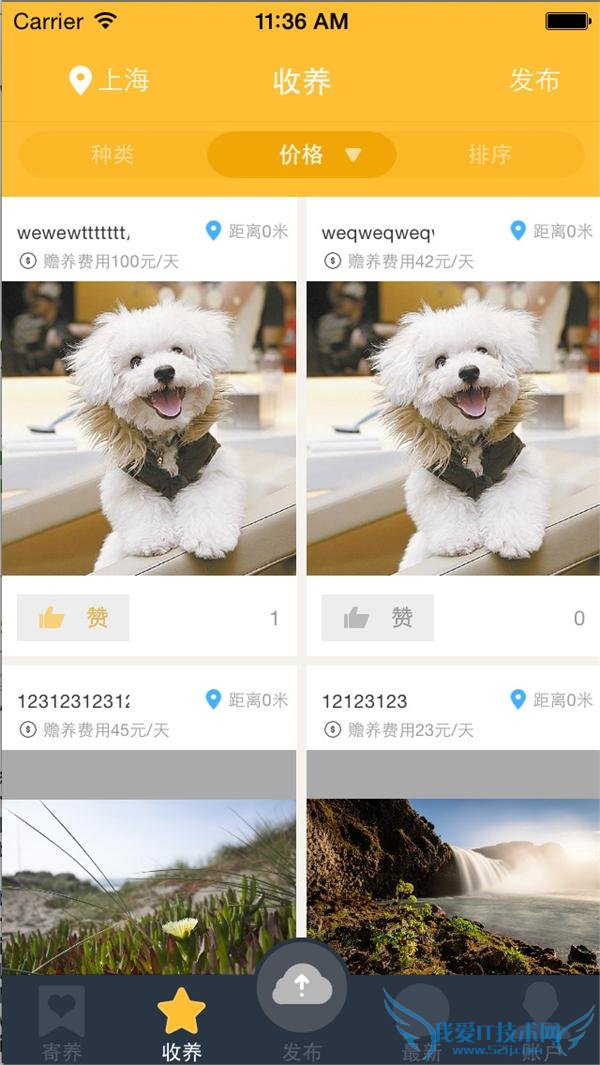Viewport: 600px width, 1065px height.
Task: Like the weqweqweq post with 赞
Action: (x=377, y=618)
